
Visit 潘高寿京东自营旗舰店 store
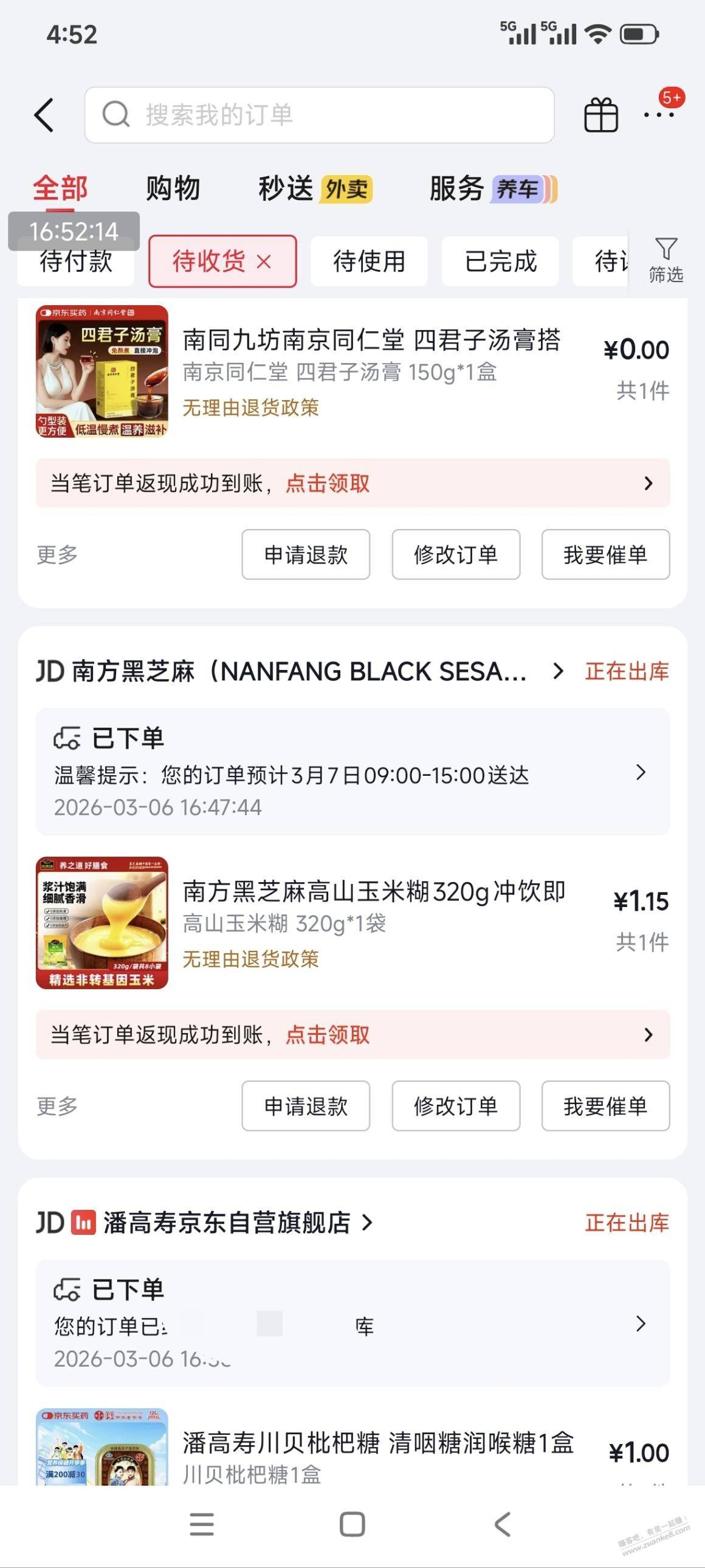226,1223
